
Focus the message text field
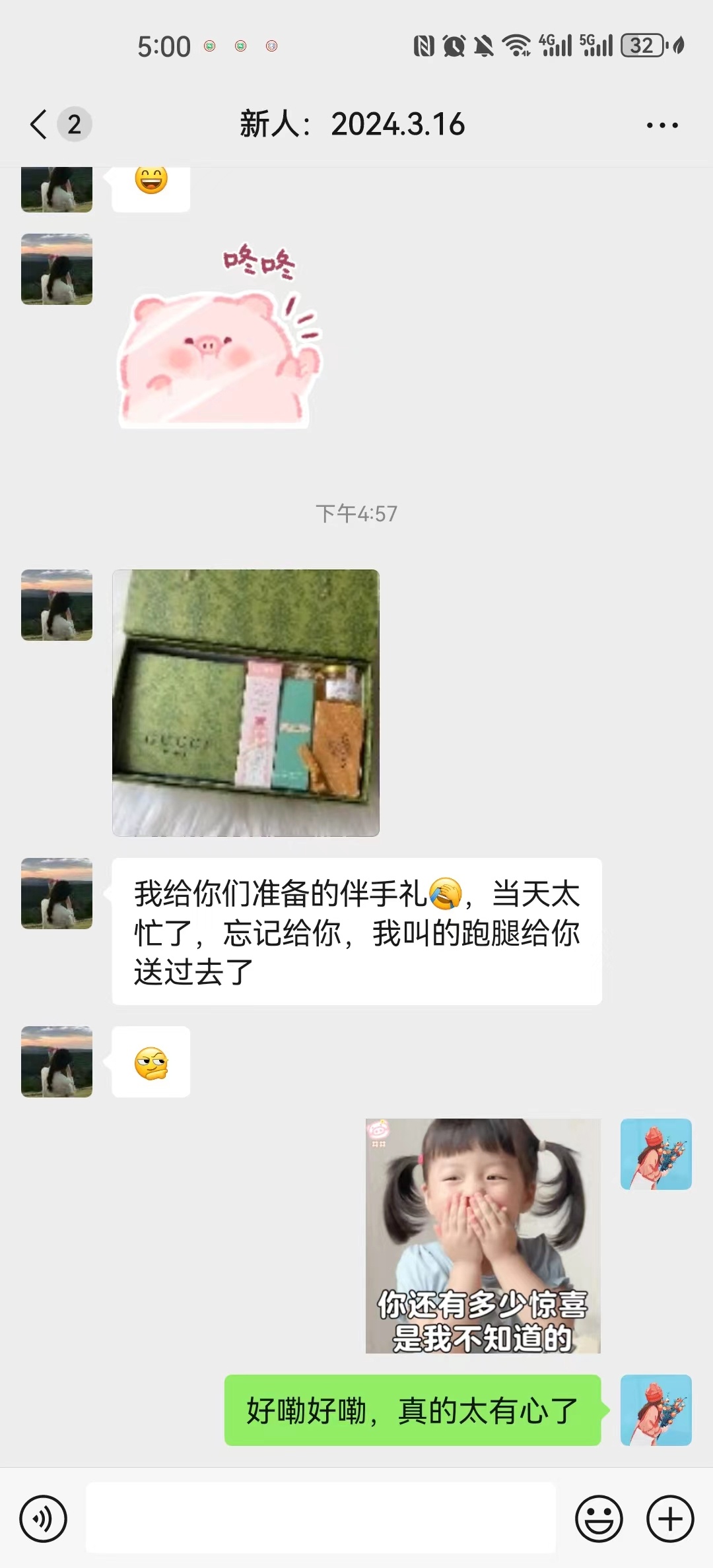[x=321, y=1518]
